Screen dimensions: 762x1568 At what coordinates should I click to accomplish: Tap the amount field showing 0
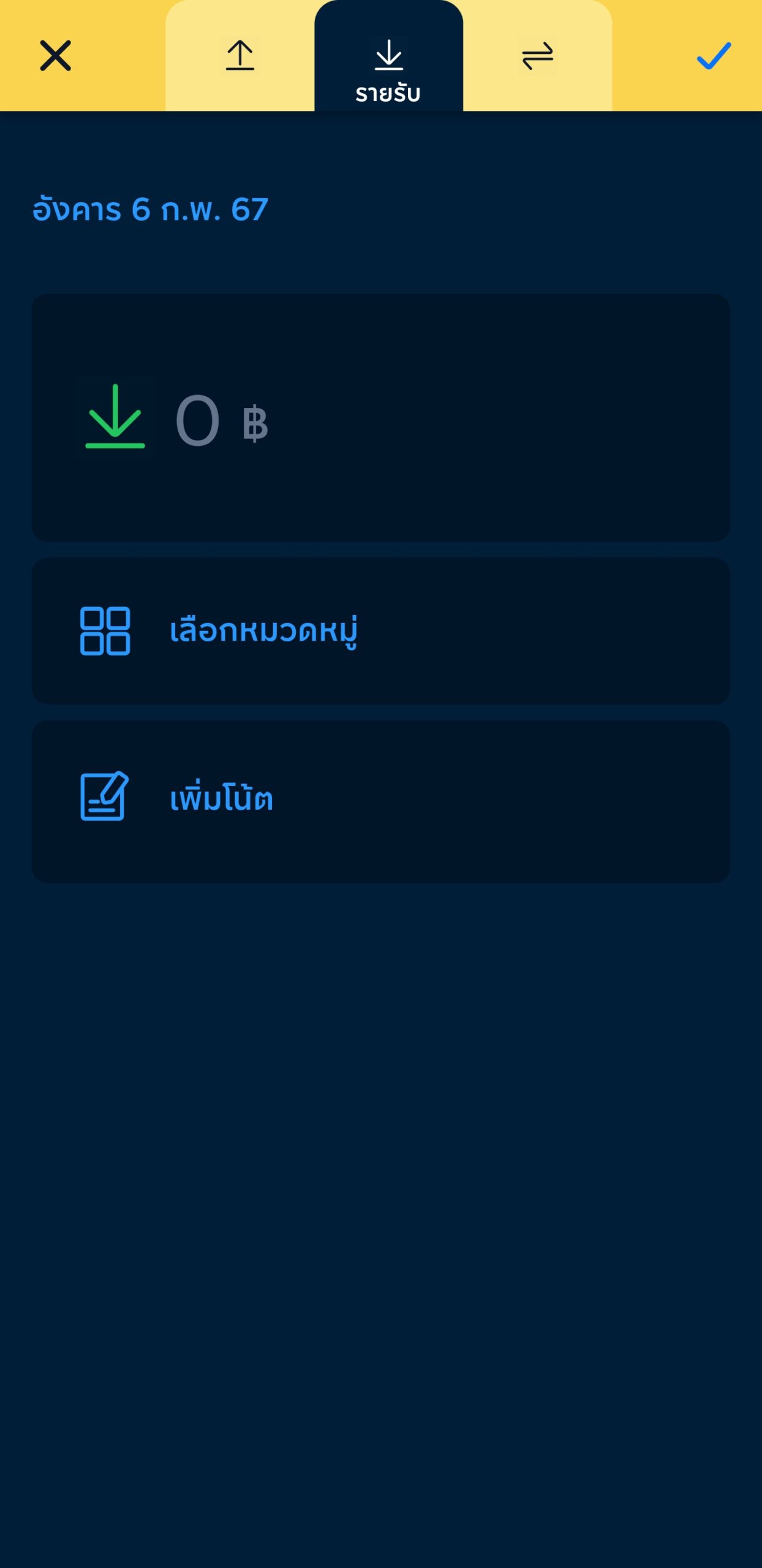point(197,421)
